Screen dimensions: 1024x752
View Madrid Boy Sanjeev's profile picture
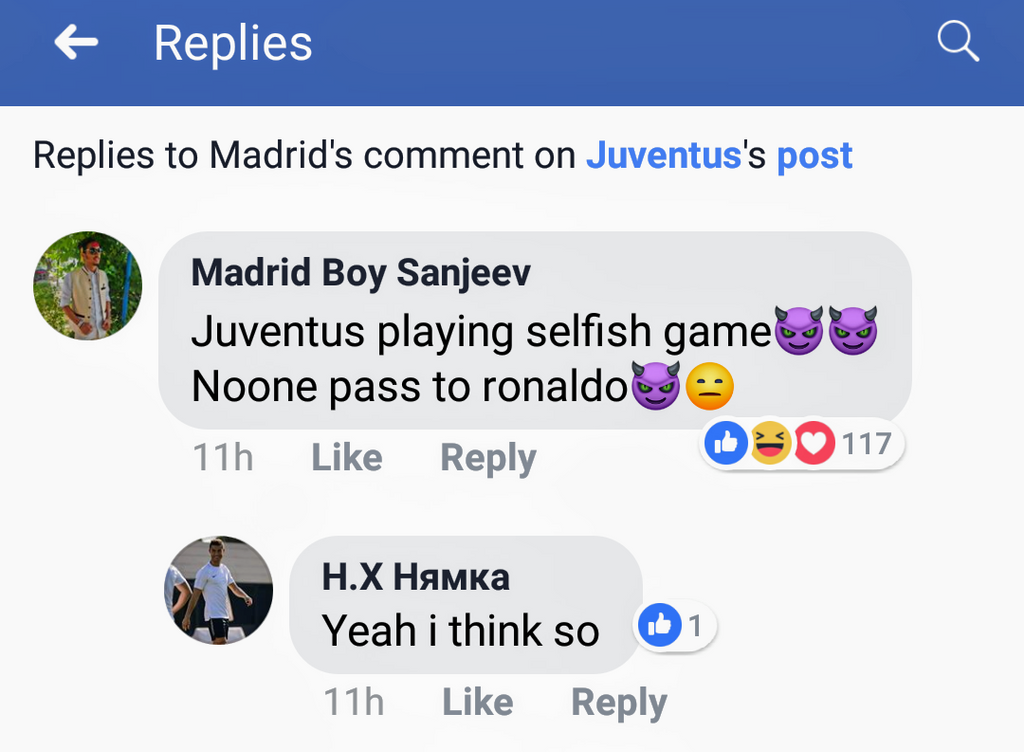(88, 286)
